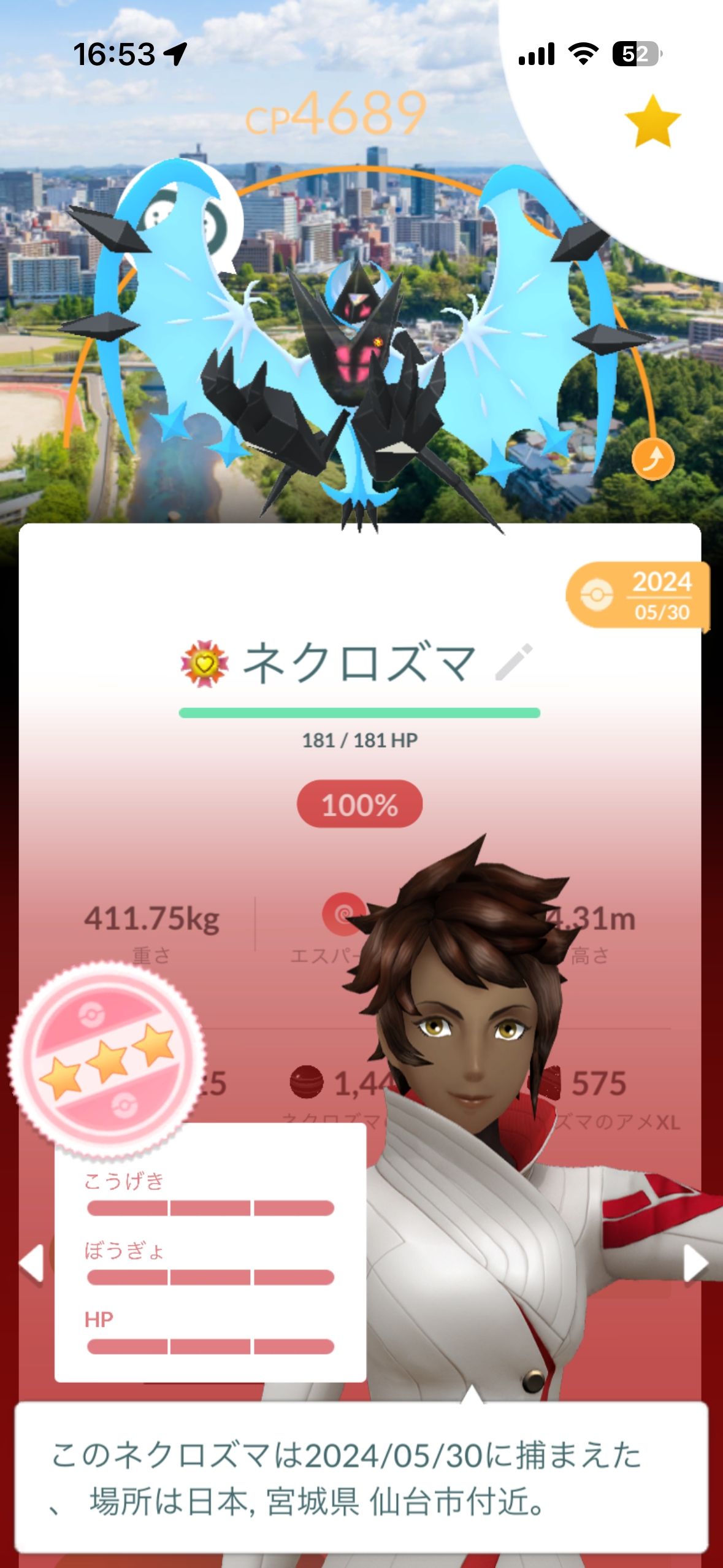Edit the ネクロズマ nickname with pencil
723x1568 pixels.
pos(513,663)
